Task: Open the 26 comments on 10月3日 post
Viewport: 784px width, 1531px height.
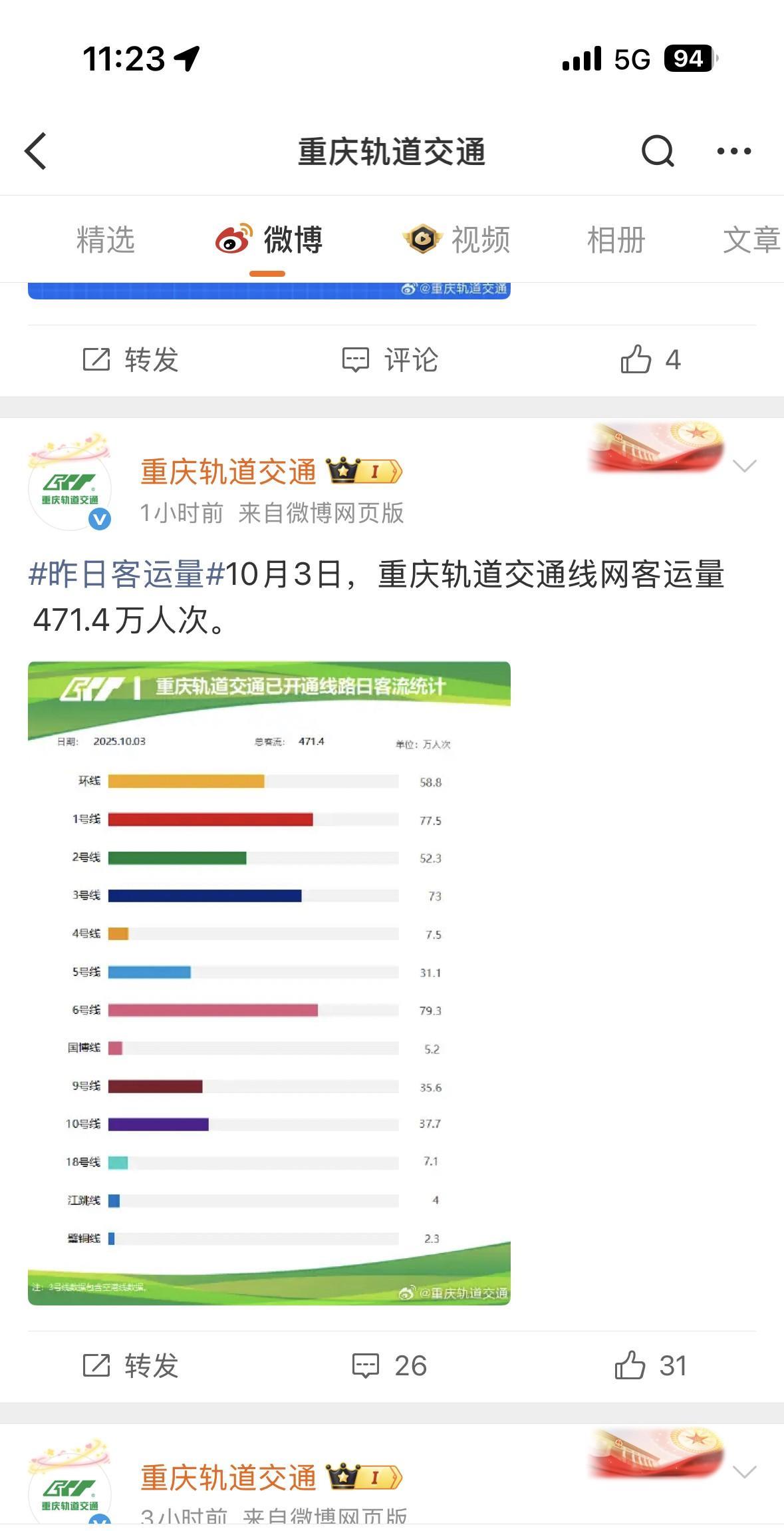Action: point(390,1366)
